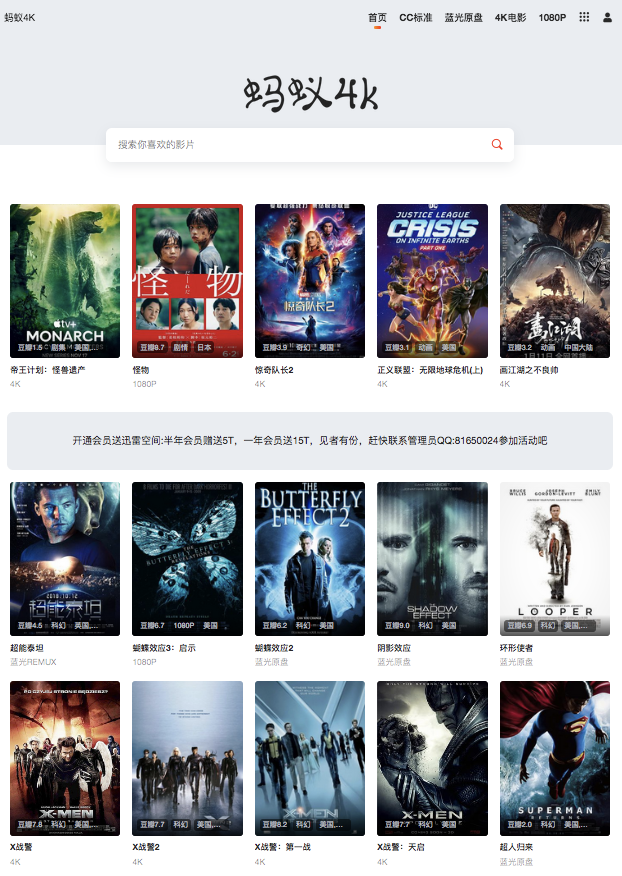Open the 环形使者 Looper card
This screenshot has height=876, width=622.
tap(554, 559)
